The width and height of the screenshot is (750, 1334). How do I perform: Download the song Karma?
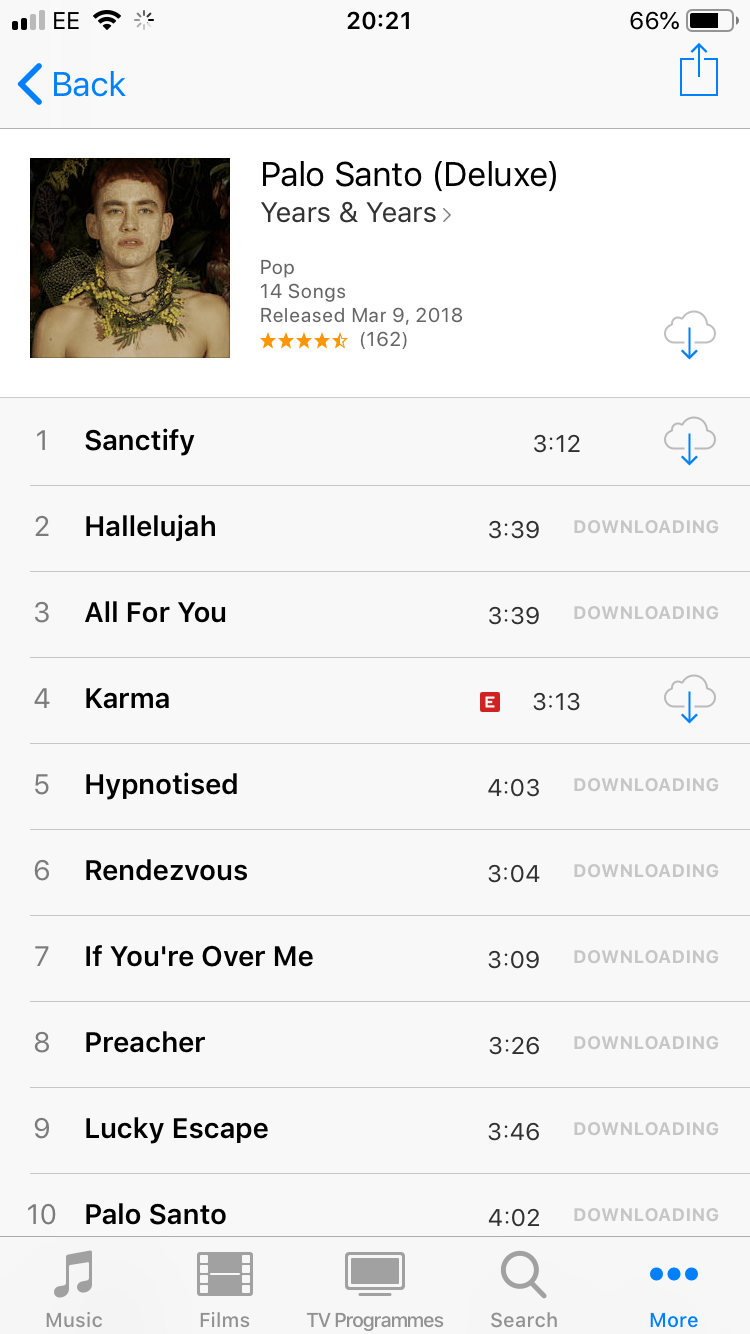click(689, 699)
